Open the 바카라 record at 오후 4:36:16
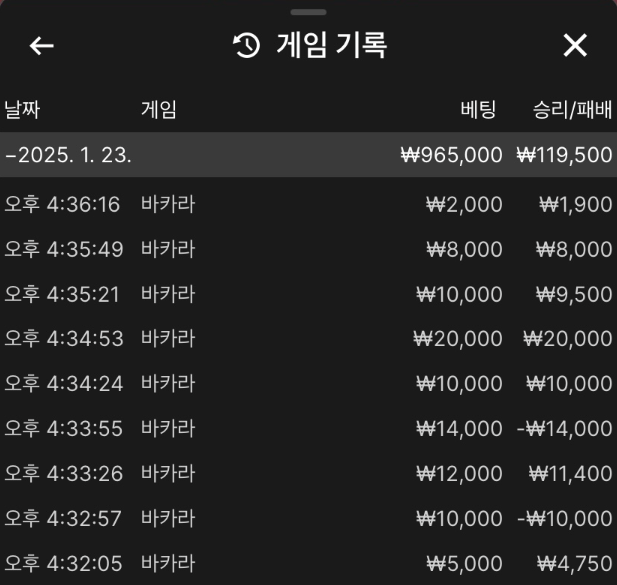The image size is (617, 585). 308,205
